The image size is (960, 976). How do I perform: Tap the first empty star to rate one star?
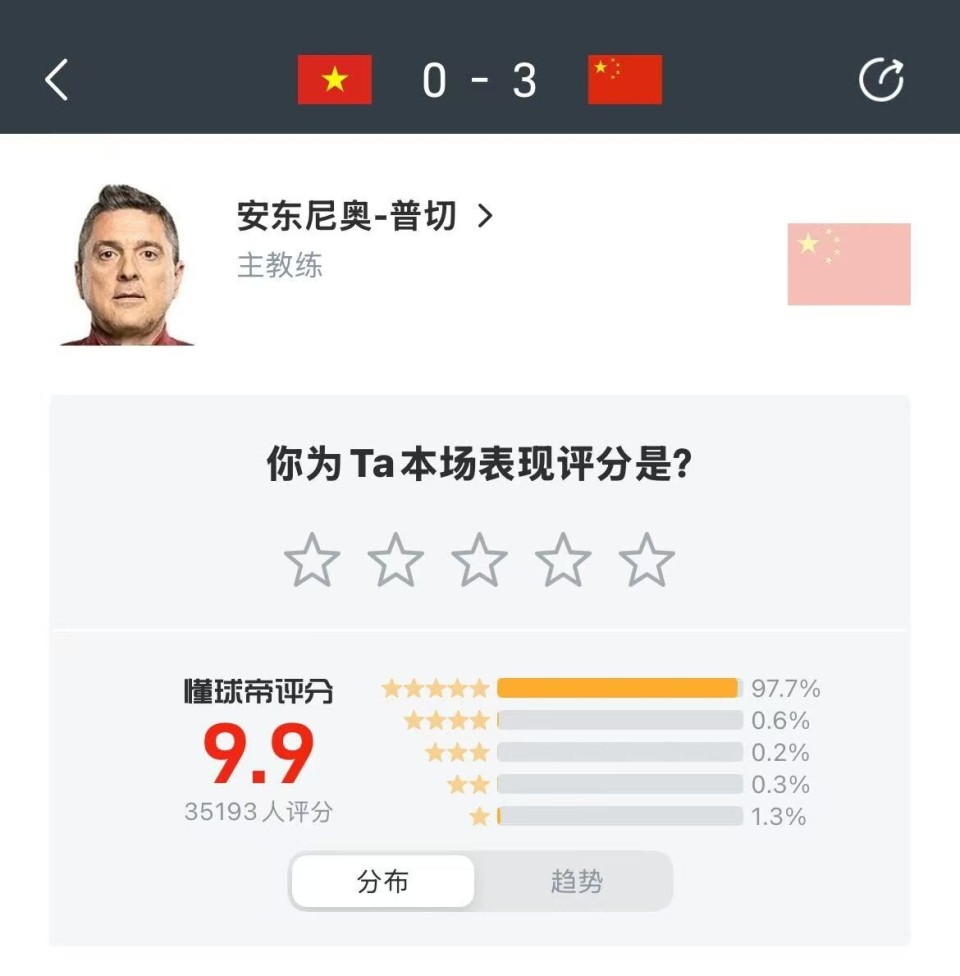pyautogui.click(x=311, y=559)
